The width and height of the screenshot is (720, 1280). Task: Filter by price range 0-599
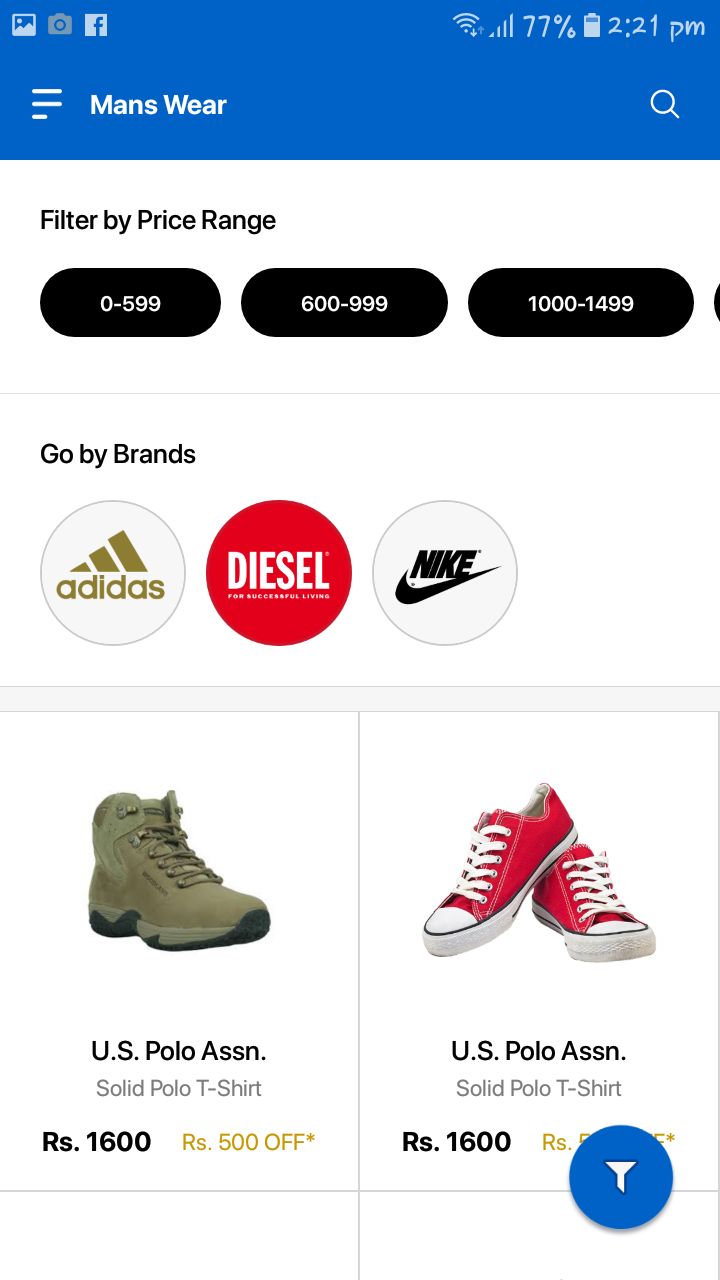pyautogui.click(x=130, y=303)
